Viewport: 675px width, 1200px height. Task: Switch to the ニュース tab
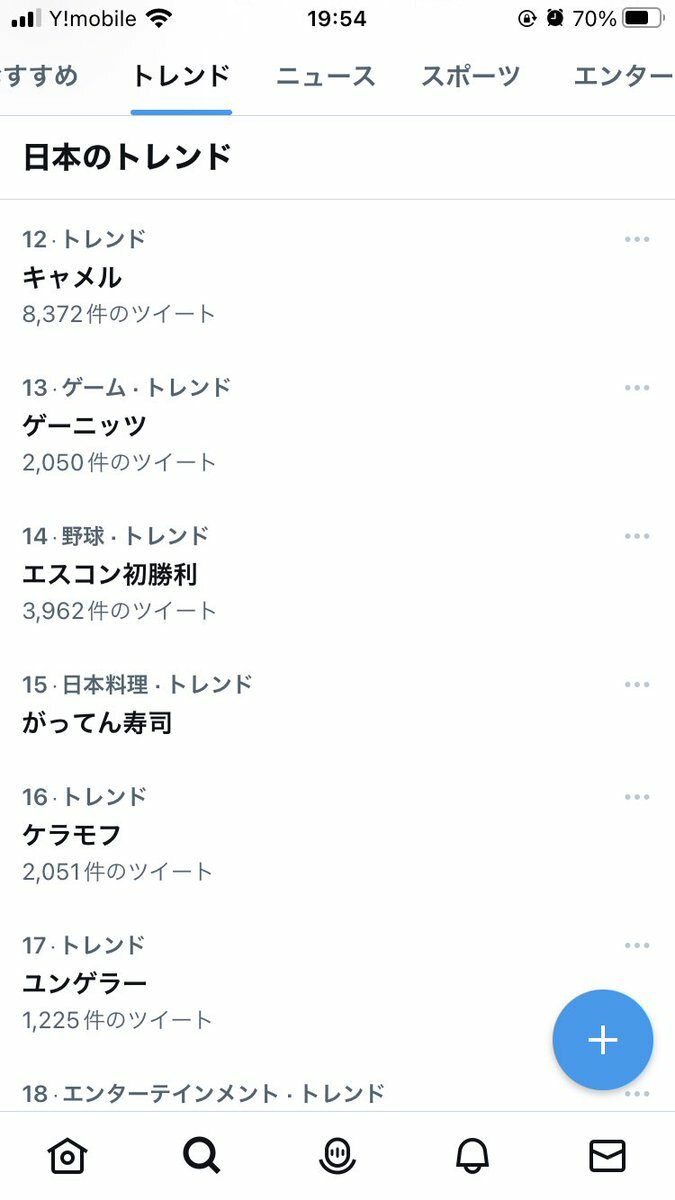click(x=325, y=76)
